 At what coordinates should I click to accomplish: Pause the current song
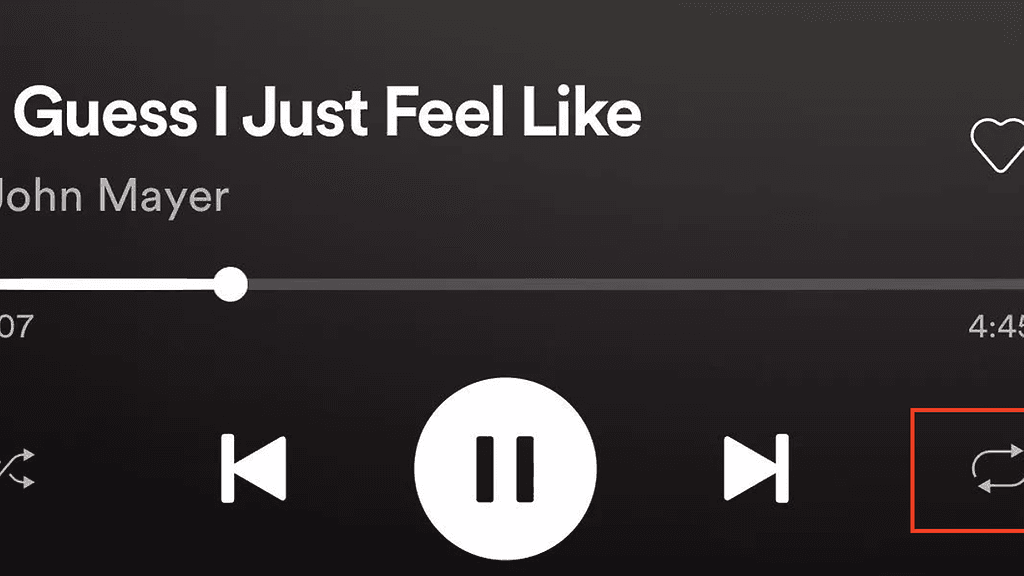click(x=505, y=467)
